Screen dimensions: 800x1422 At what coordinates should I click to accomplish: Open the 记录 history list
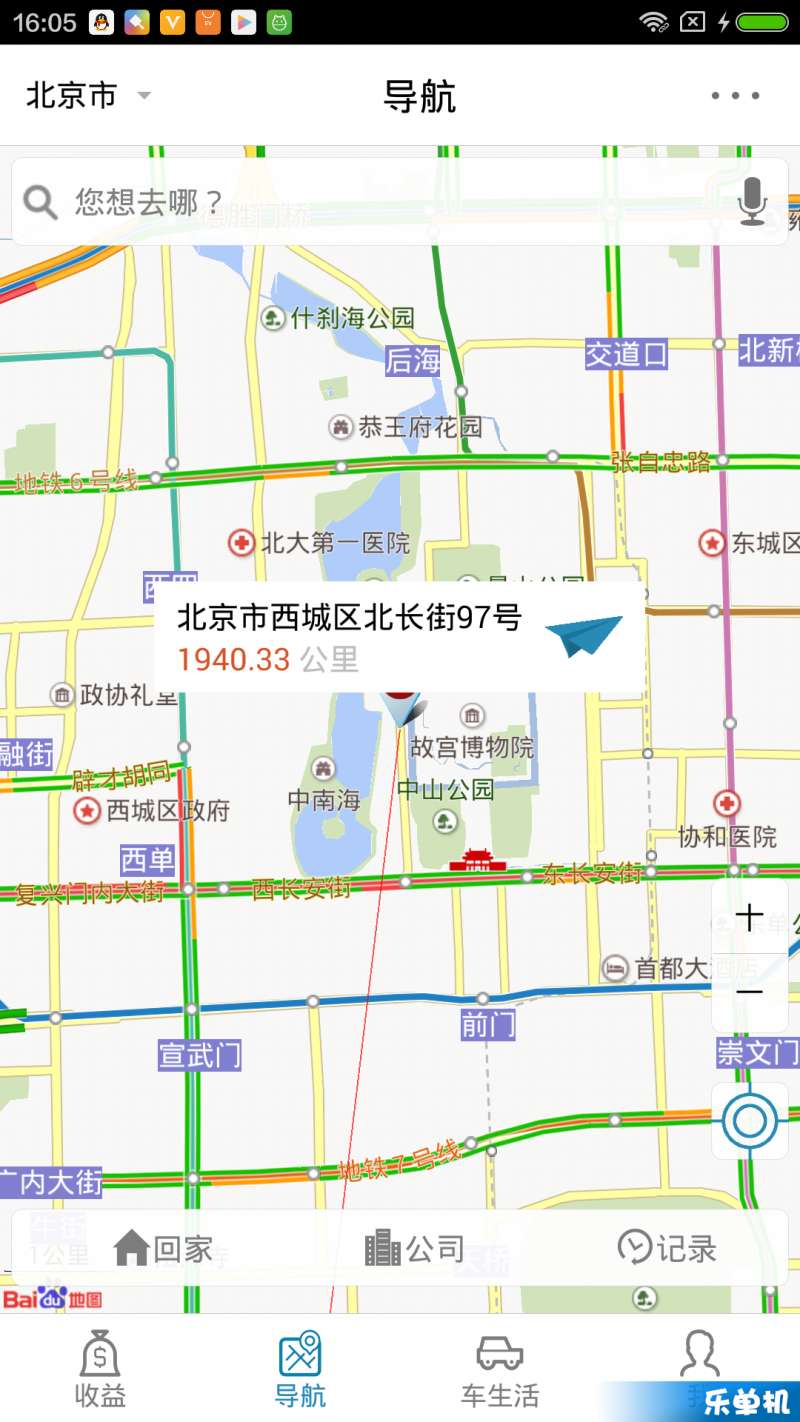pyautogui.click(x=667, y=1248)
